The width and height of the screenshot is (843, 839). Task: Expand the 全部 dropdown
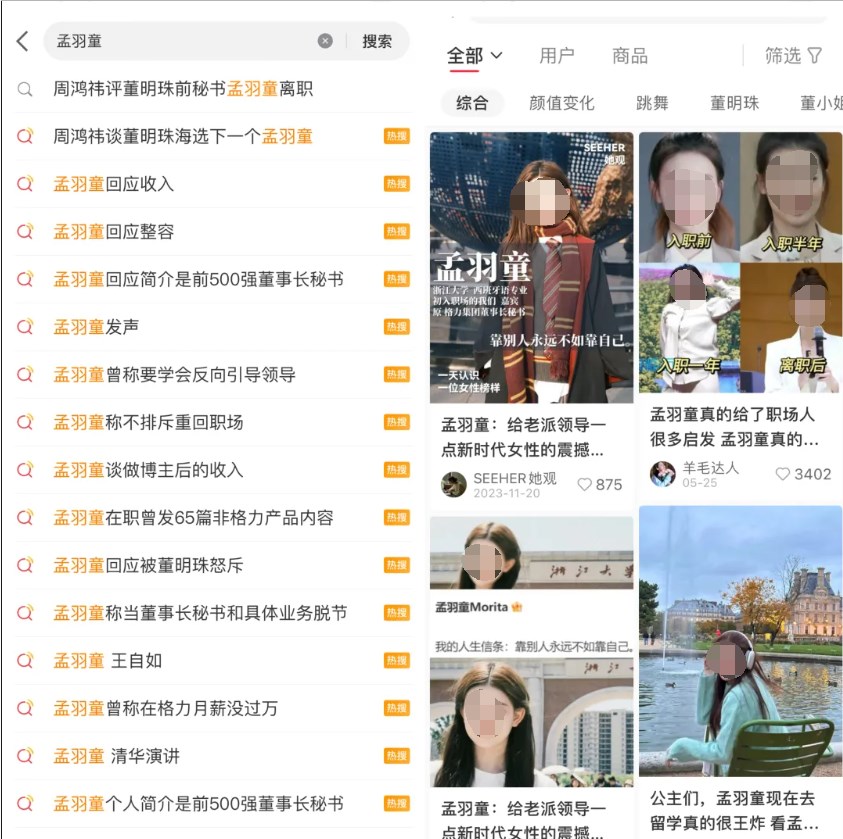pos(474,55)
